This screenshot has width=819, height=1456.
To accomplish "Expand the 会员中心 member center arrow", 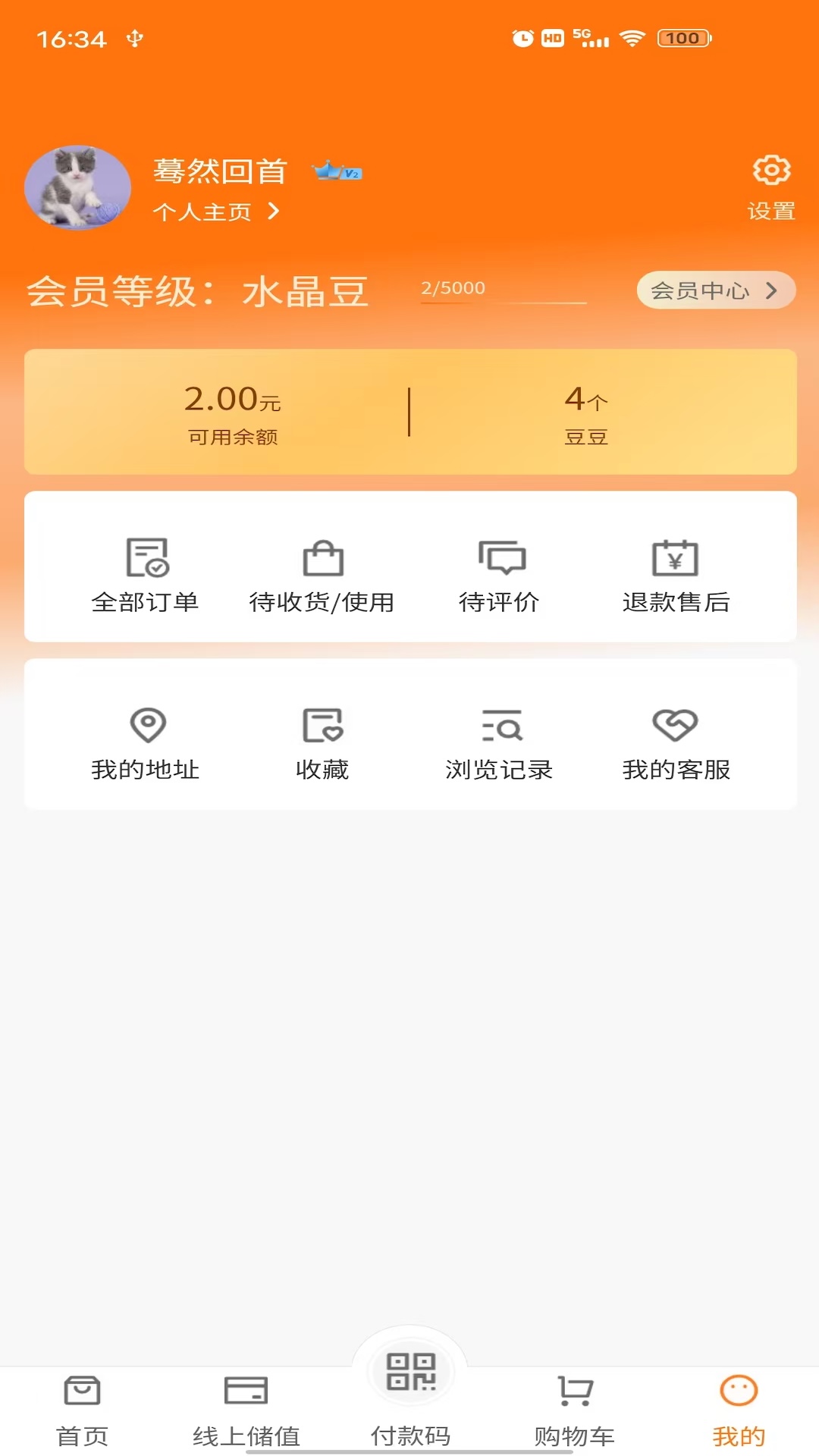I will pos(714,290).
